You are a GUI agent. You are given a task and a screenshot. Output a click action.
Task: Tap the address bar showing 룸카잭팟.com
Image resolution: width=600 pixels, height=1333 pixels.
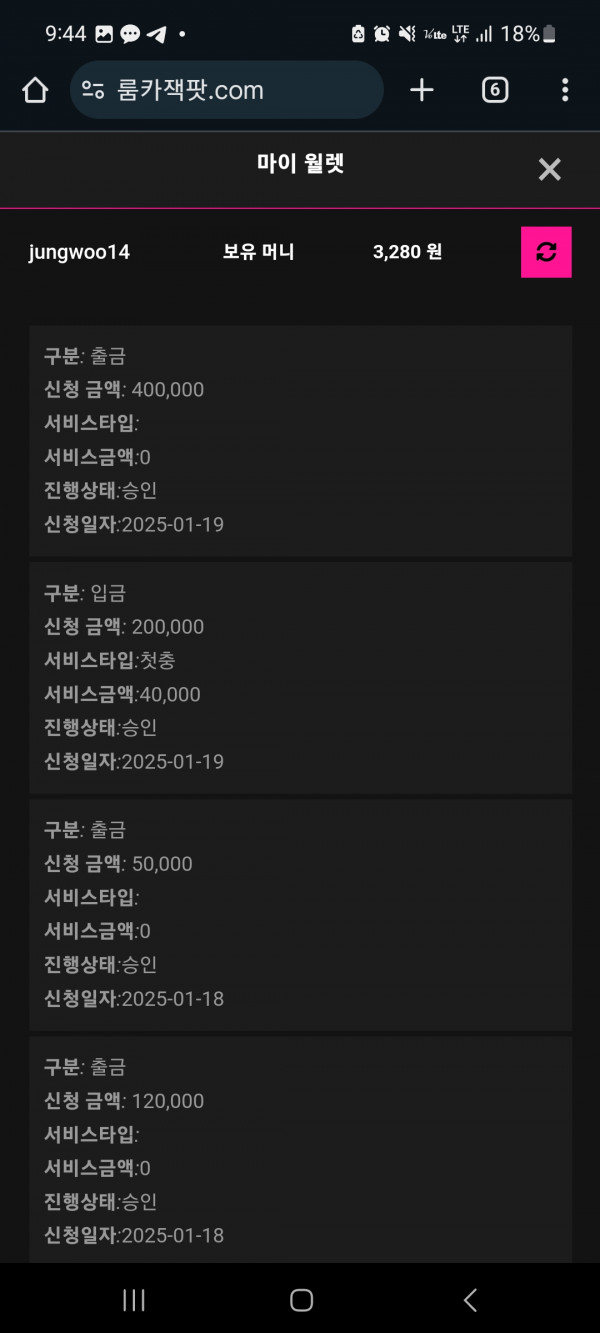[x=227, y=90]
